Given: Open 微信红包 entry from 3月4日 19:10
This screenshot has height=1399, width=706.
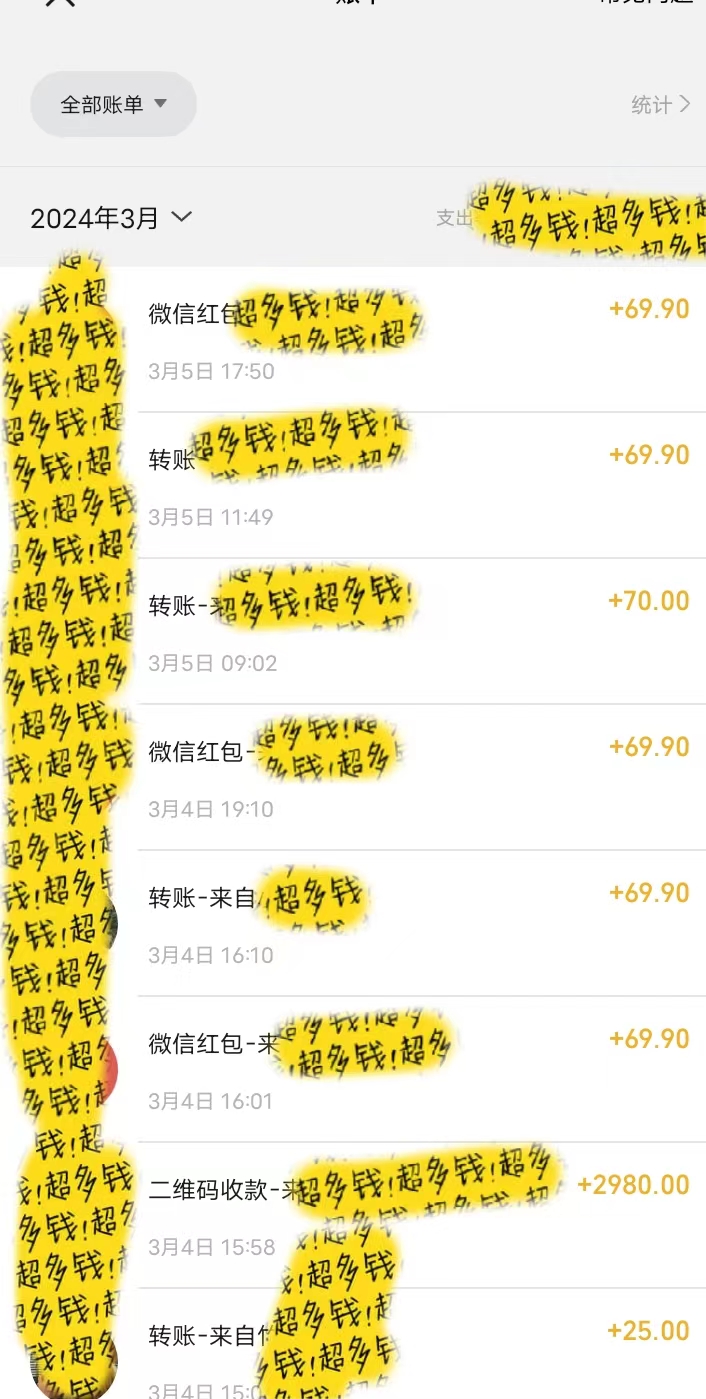Looking at the screenshot, I should 420,777.
